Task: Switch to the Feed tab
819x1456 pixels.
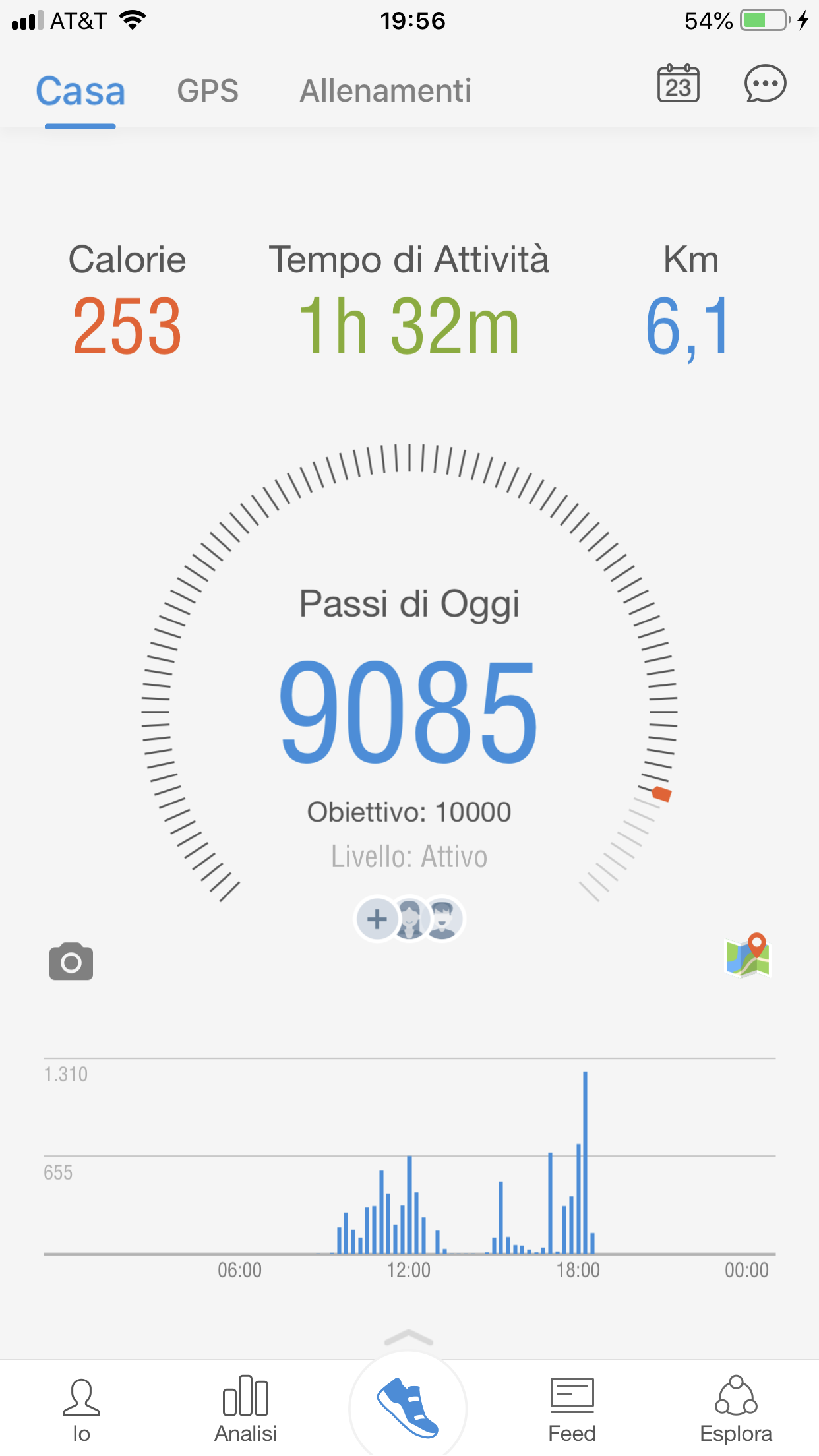Action: click(572, 1409)
